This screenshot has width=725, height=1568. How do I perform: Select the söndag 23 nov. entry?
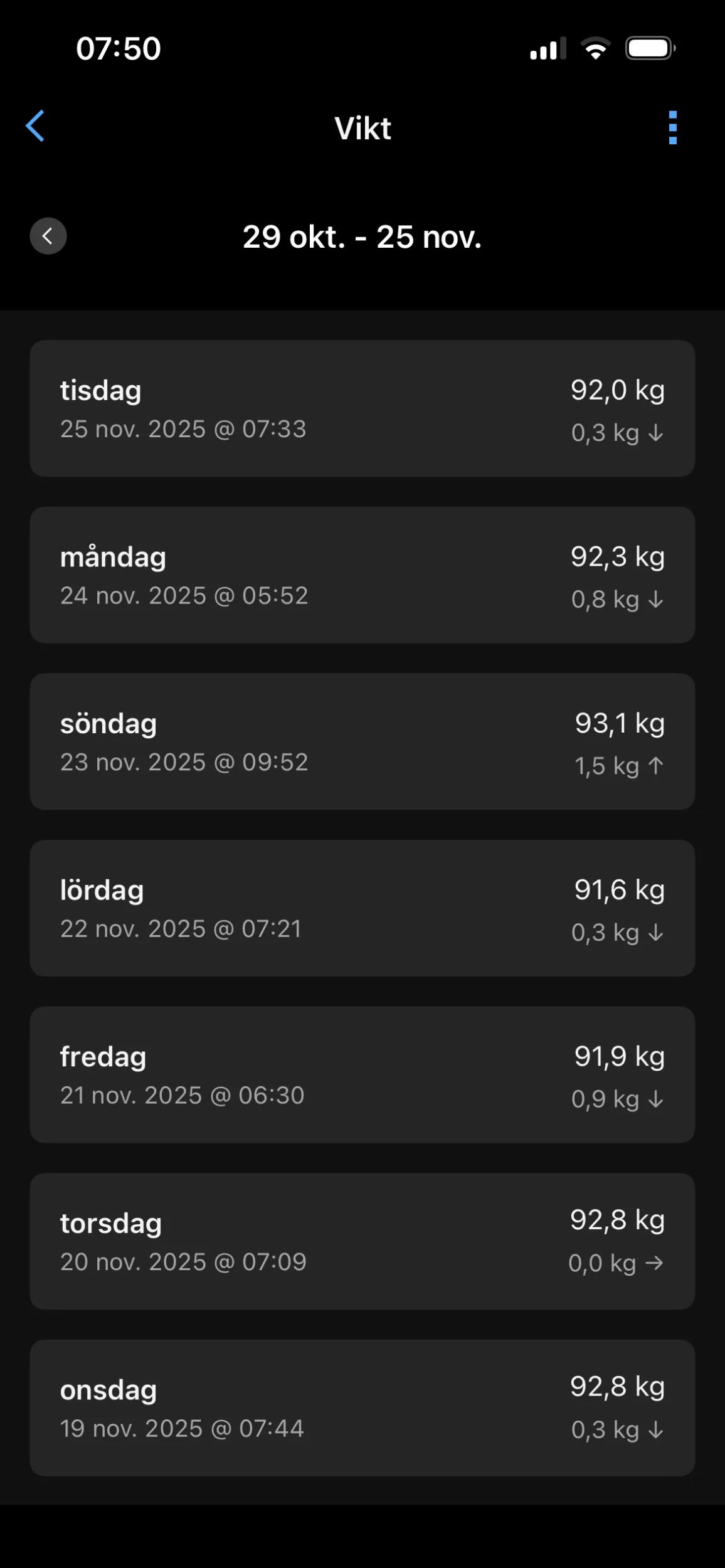click(x=362, y=741)
